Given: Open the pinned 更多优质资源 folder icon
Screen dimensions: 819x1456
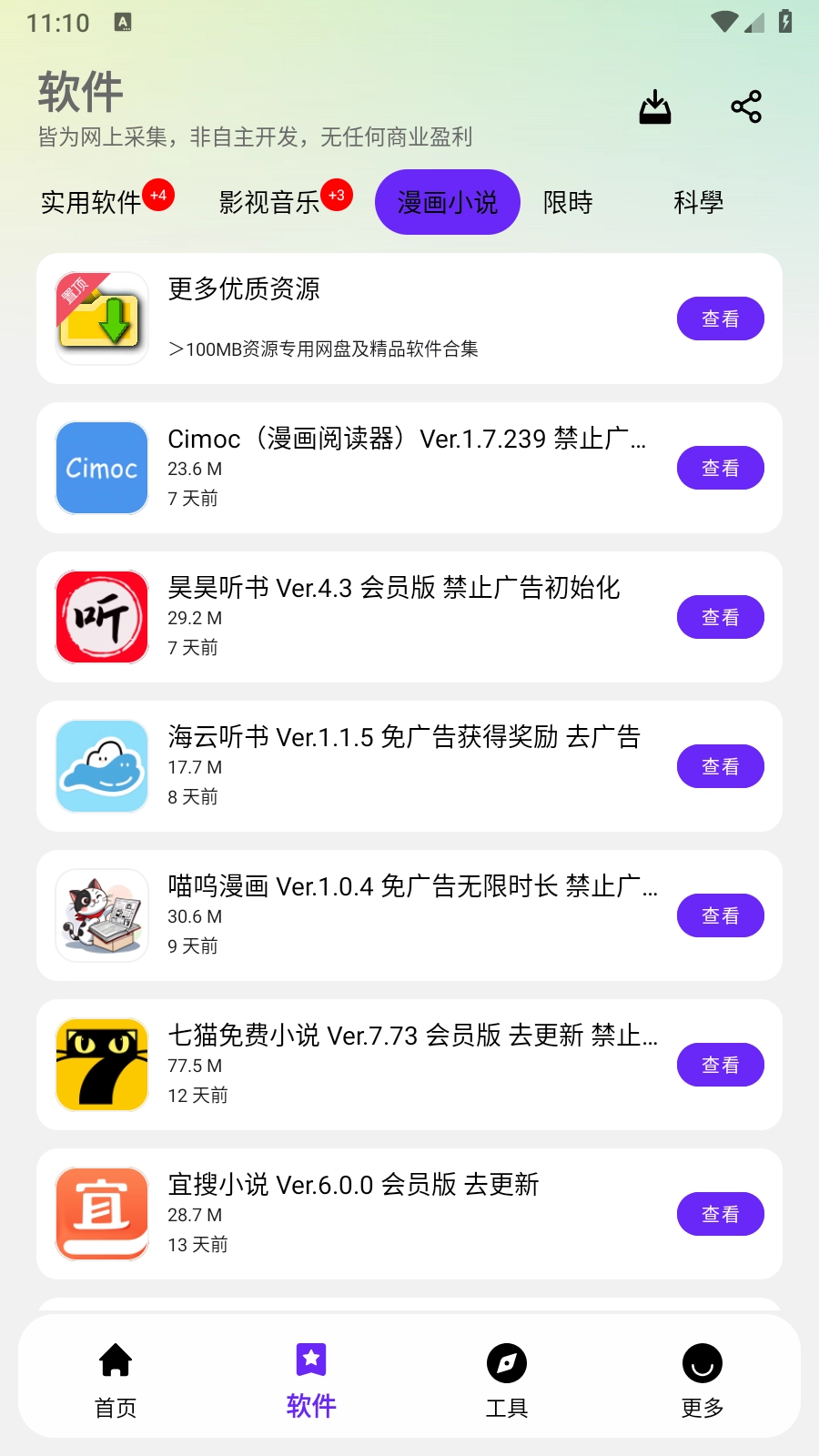Looking at the screenshot, I should (101, 318).
